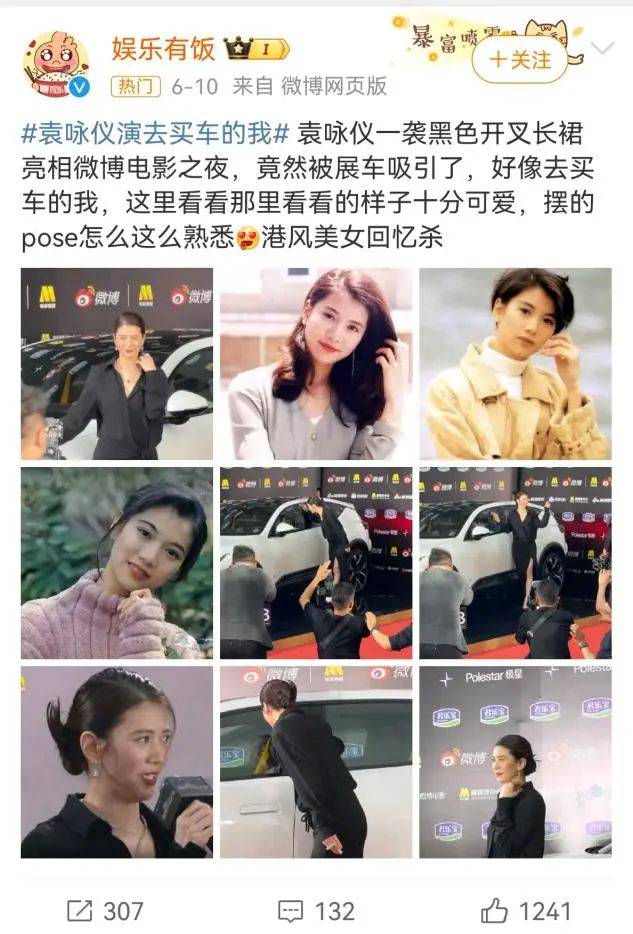
Task: Open the first photo beside the white car
Action: [x=116, y=363]
